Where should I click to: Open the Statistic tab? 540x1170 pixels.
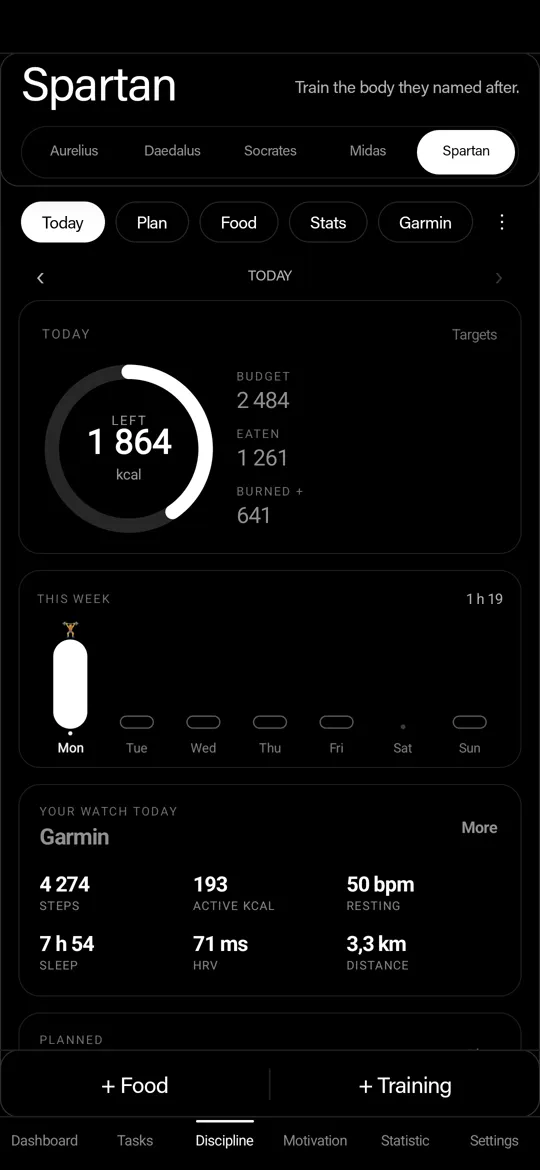coord(405,1140)
